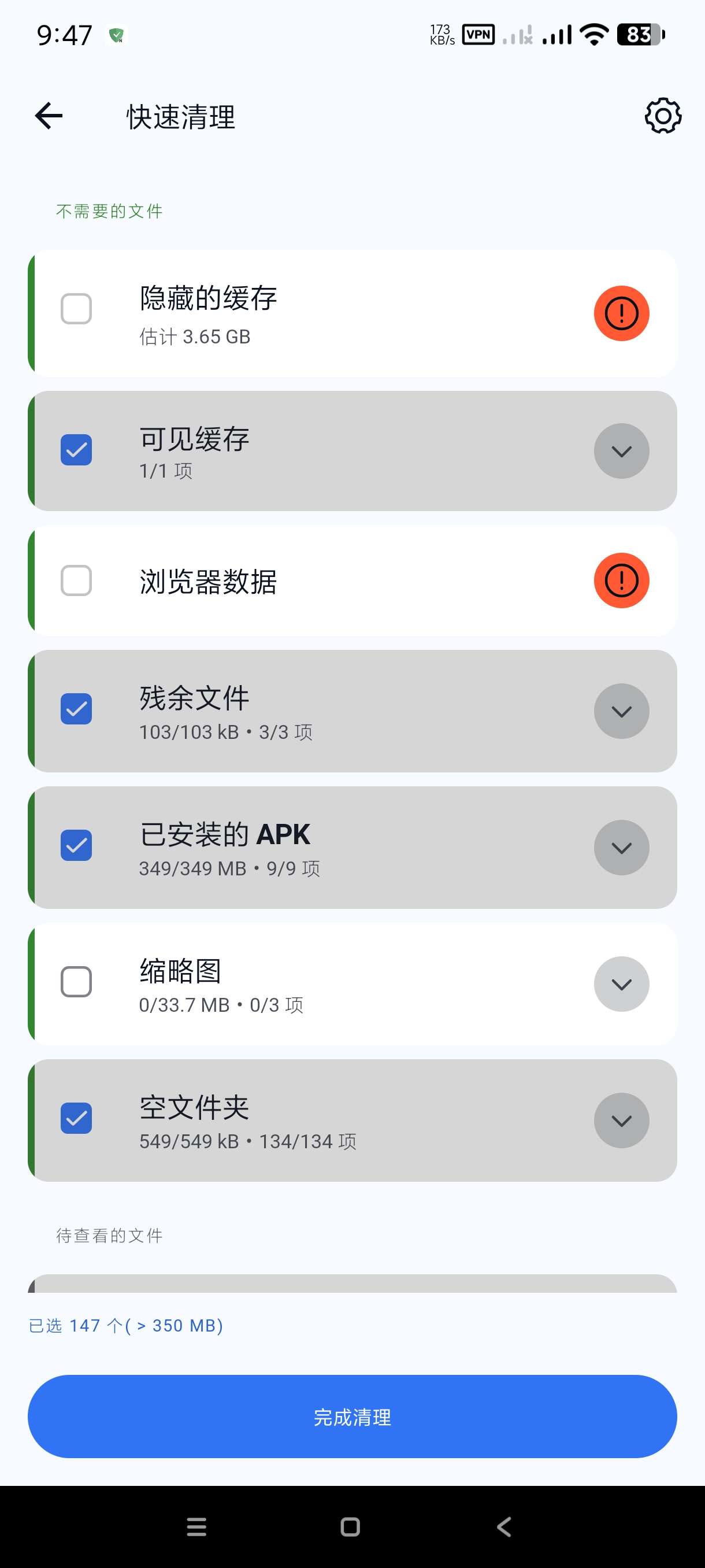Open the settings gear icon
This screenshot has height=1568, width=705.
click(x=662, y=116)
